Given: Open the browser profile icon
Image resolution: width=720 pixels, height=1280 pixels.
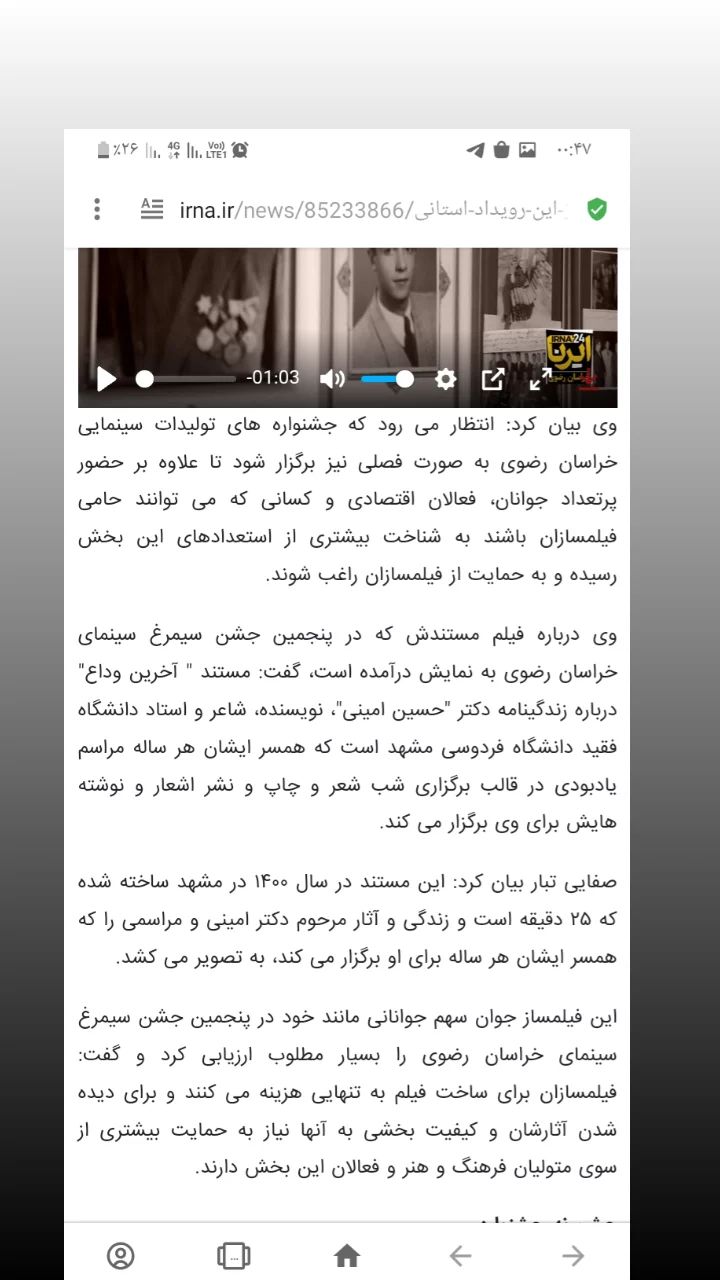Looking at the screenshot, I should [x=120, y=1256].
